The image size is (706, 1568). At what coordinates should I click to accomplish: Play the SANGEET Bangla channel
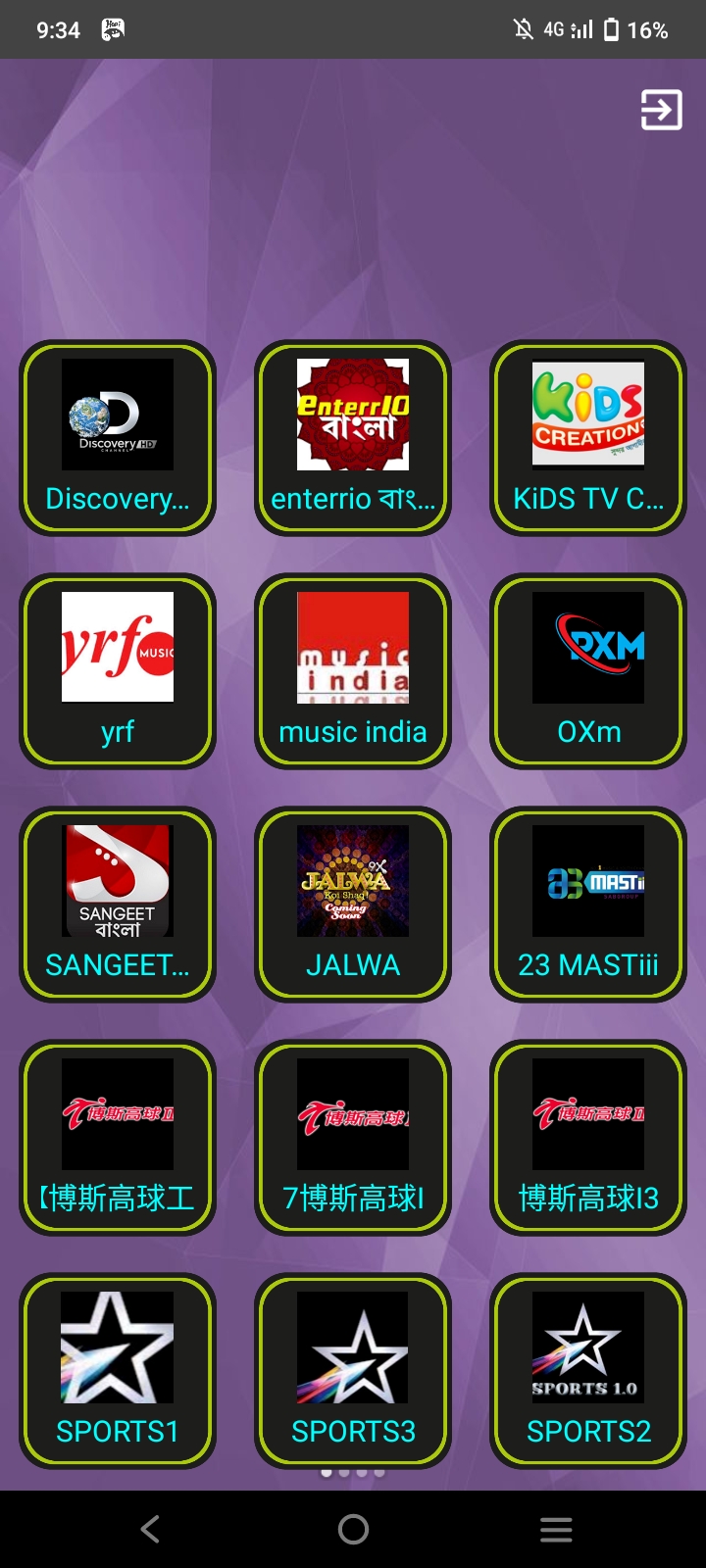(118, 905)
